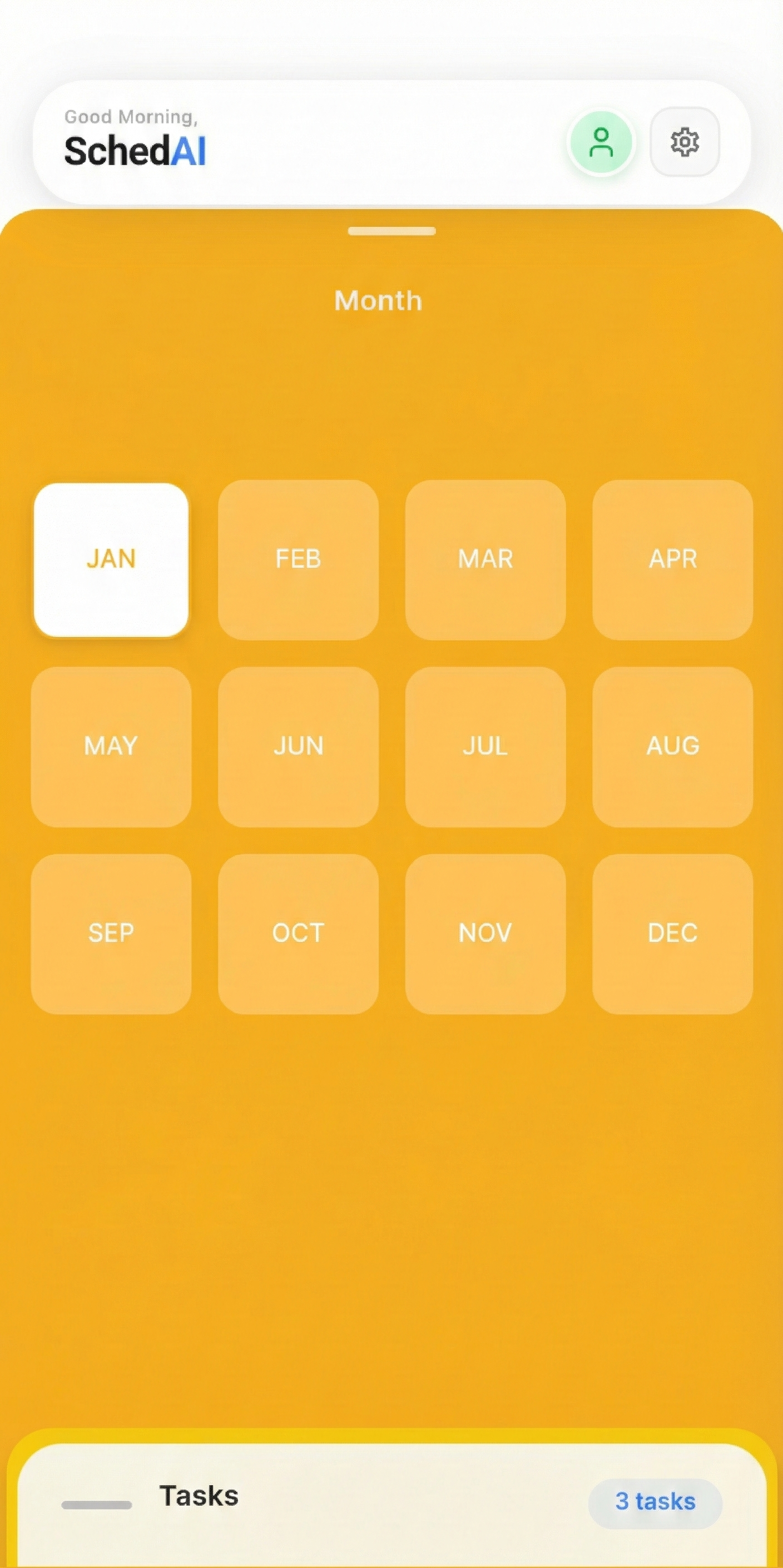Select AUG in the grid
The width and height of the screenshot is (783, 1568).
click(672, 746)
